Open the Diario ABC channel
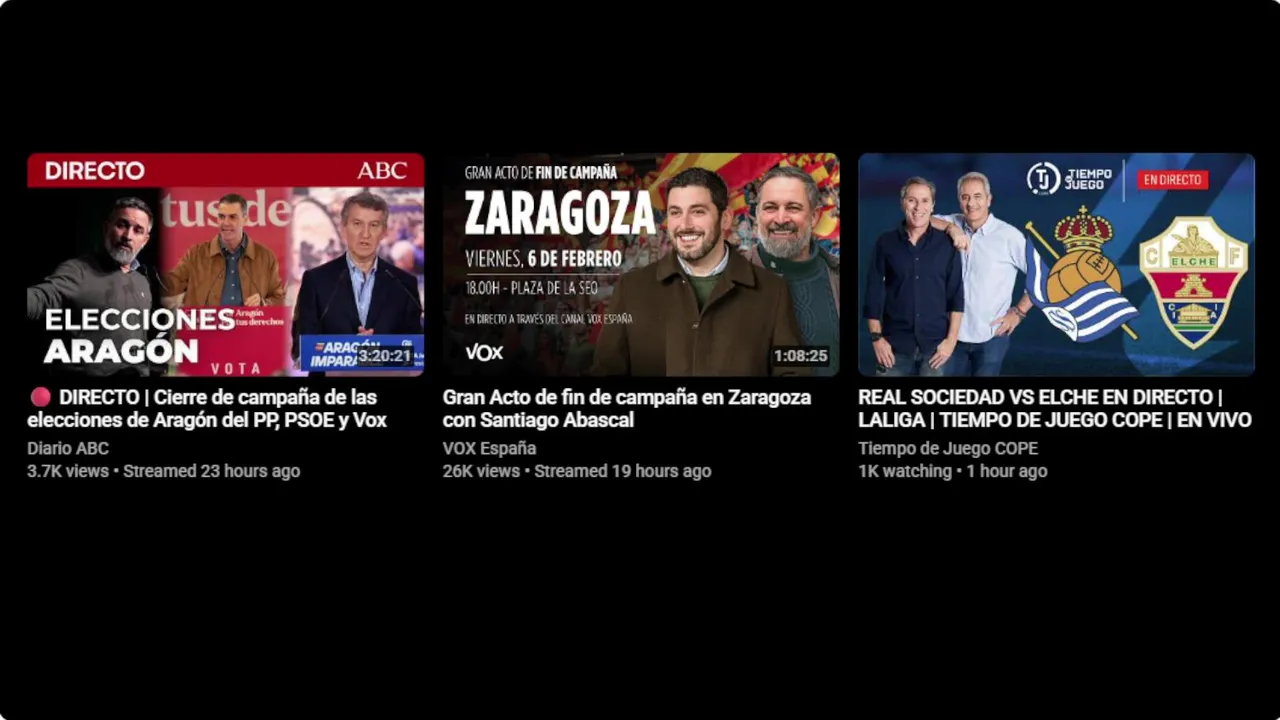 point(68,449)
